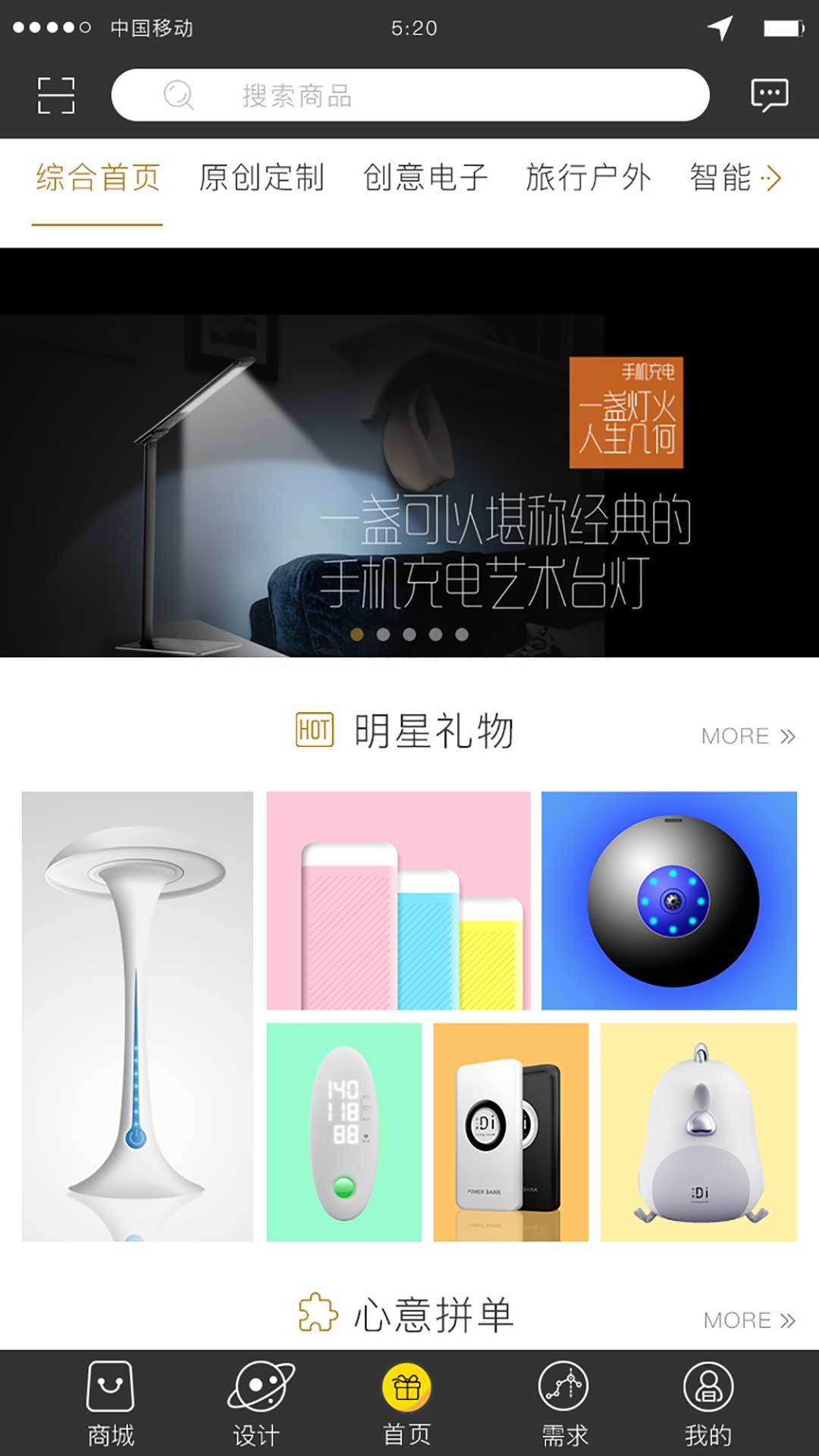See MORE of 心意拼单

pos(748,1320)
